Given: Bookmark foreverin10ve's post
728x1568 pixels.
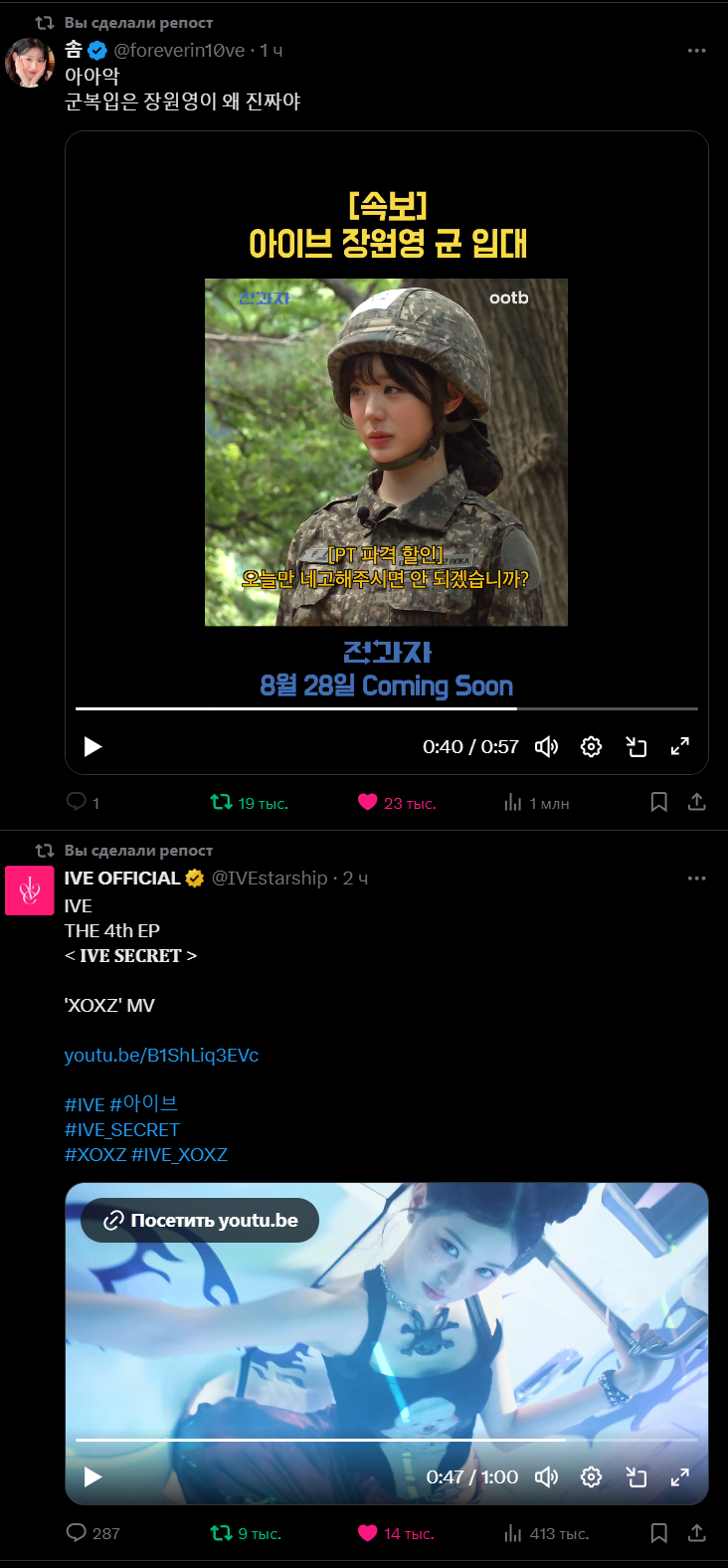Looking at the screenshot, I should pos(658,802).
